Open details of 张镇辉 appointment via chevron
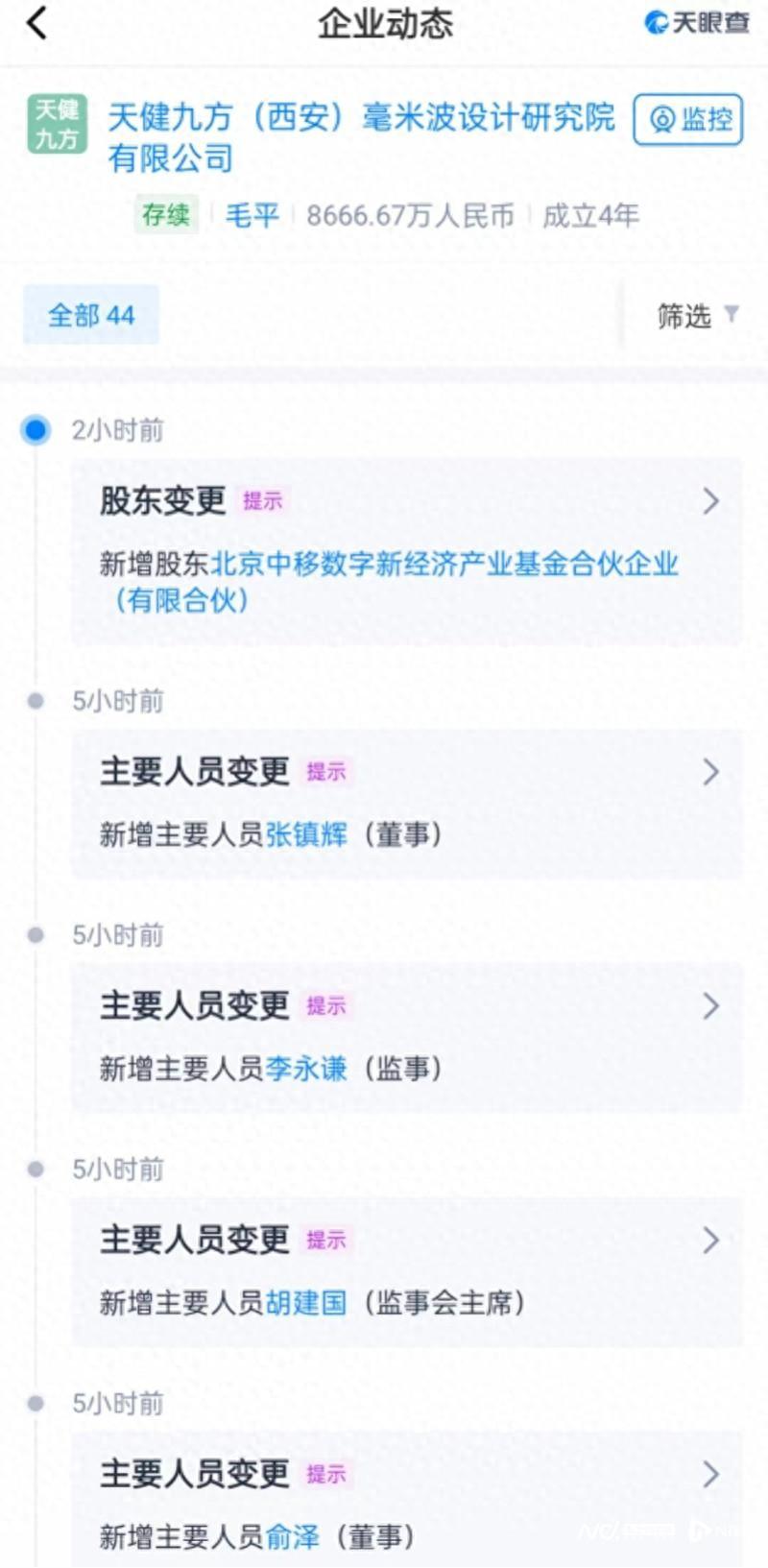 point(711,771)
